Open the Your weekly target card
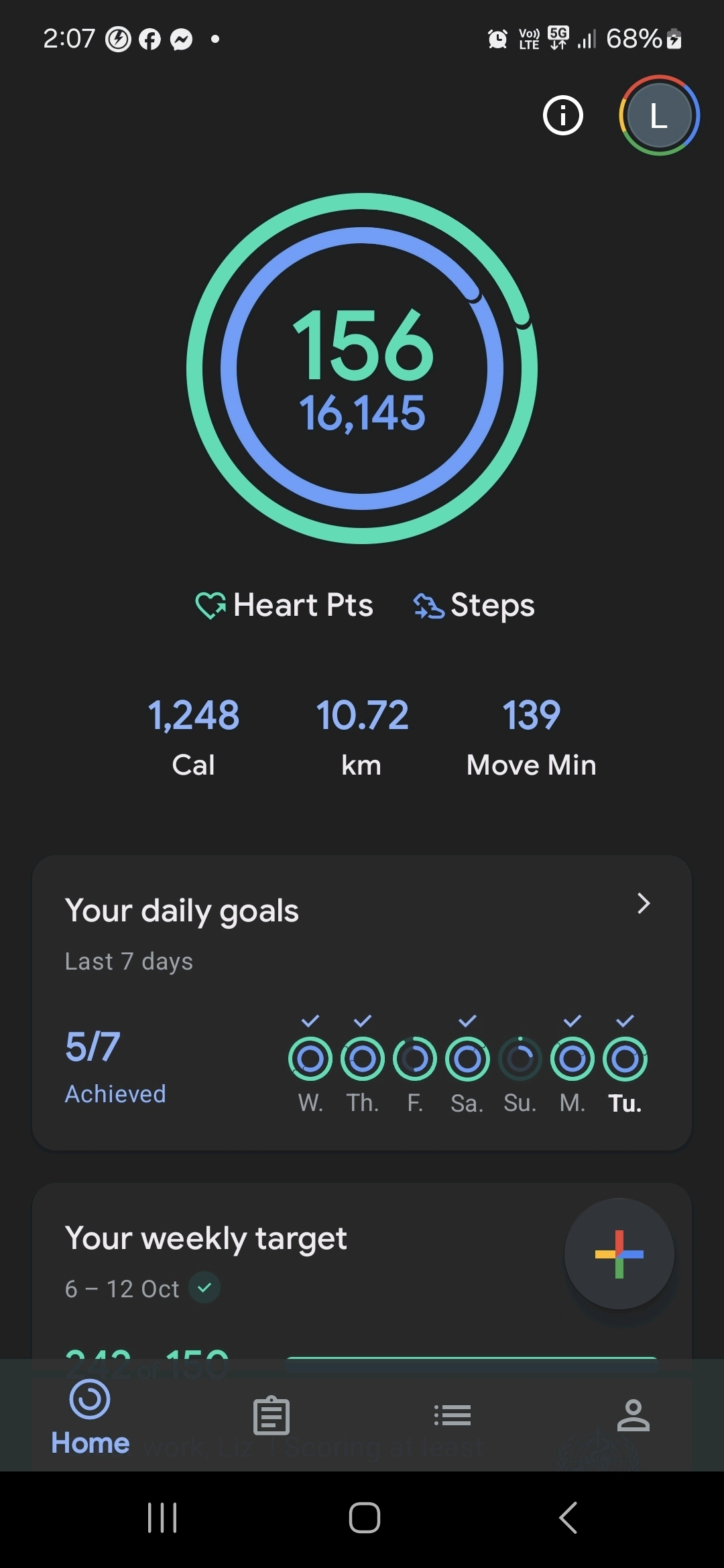 click(268, 1253)
